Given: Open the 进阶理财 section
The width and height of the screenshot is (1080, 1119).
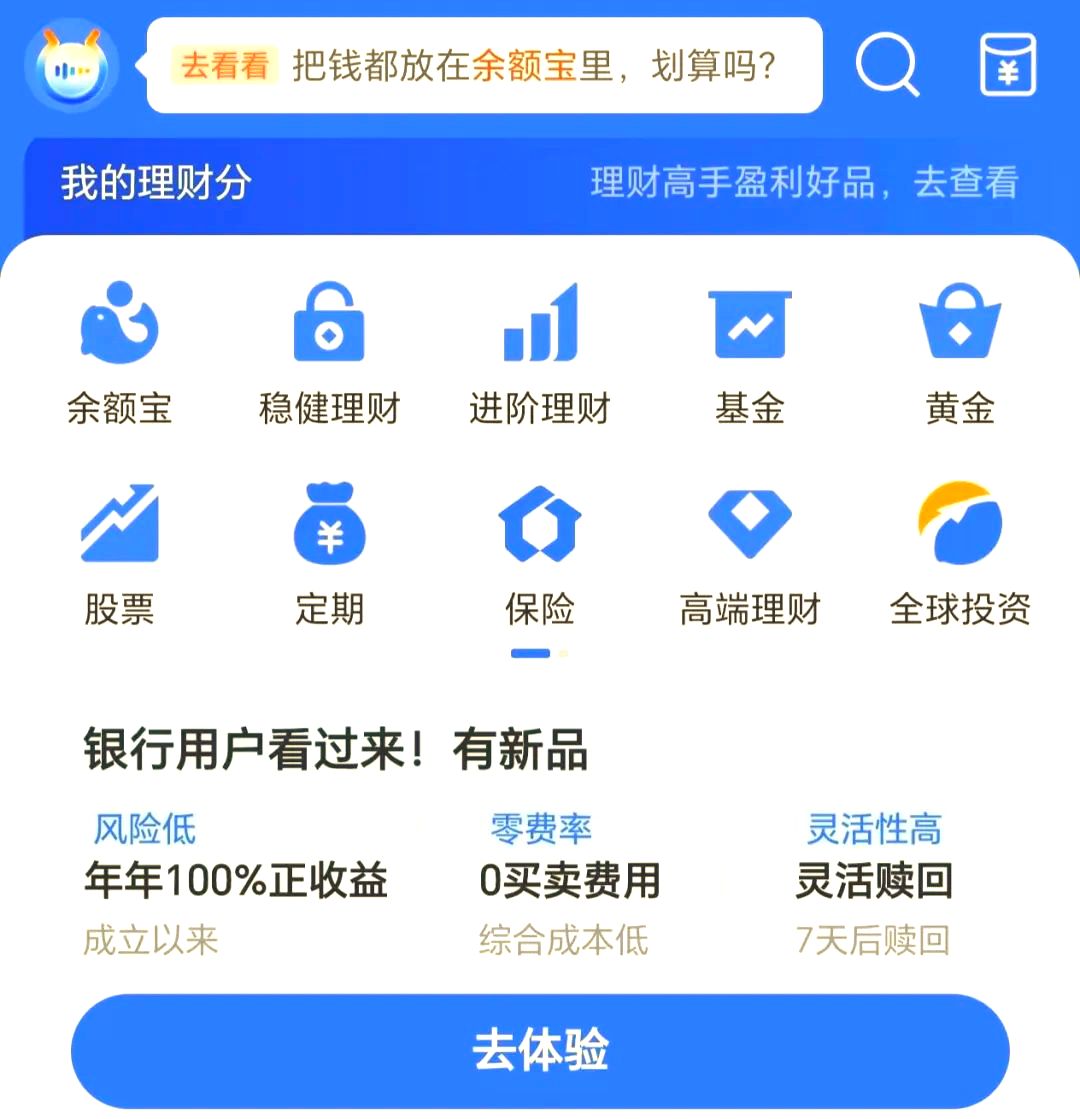Looking at the screenshot, I should (540, 350).
